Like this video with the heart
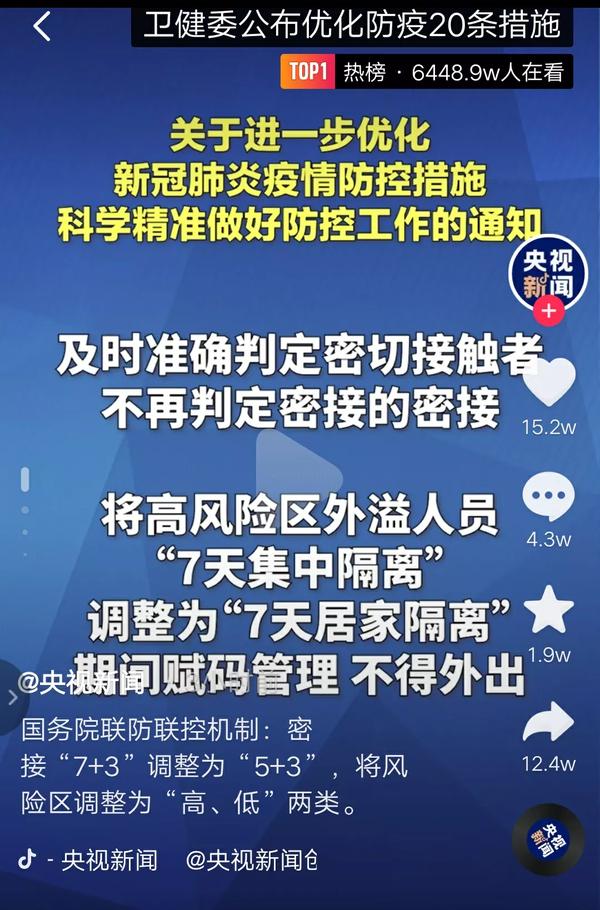 coord(549,383)
